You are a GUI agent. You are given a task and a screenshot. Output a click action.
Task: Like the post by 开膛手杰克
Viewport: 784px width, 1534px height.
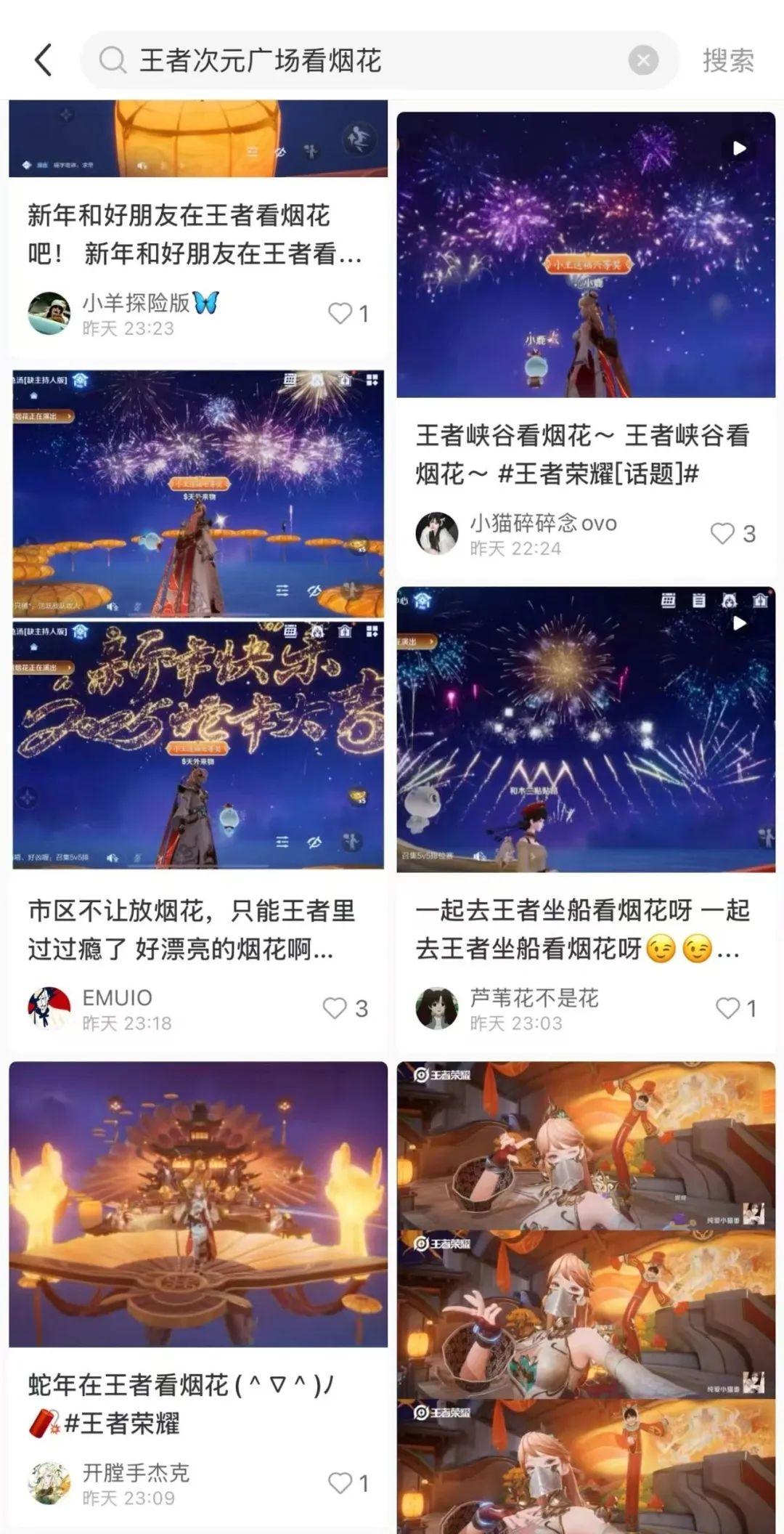coord(340,1482)
